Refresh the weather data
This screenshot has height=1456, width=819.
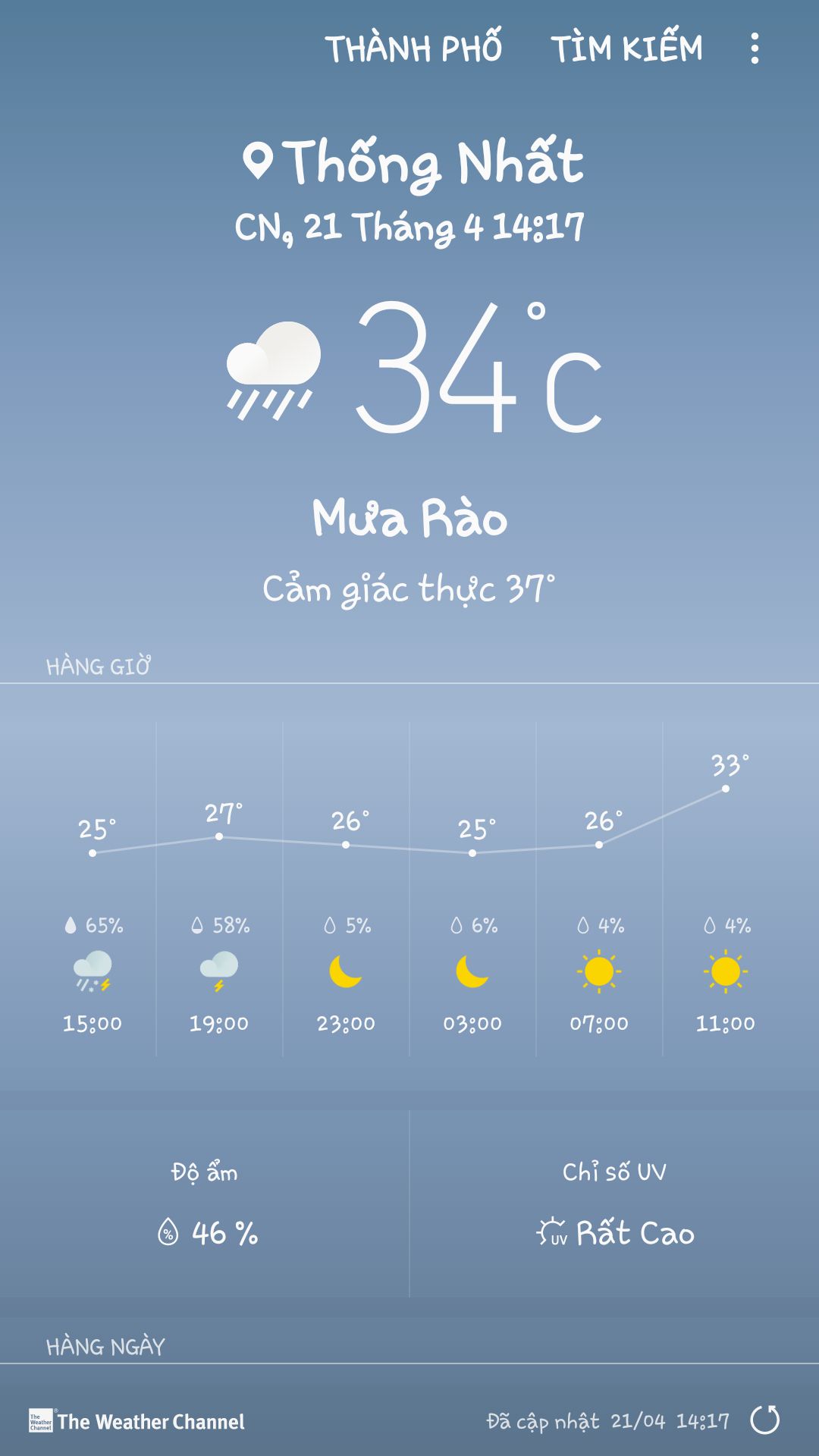tap(764, 1420)
